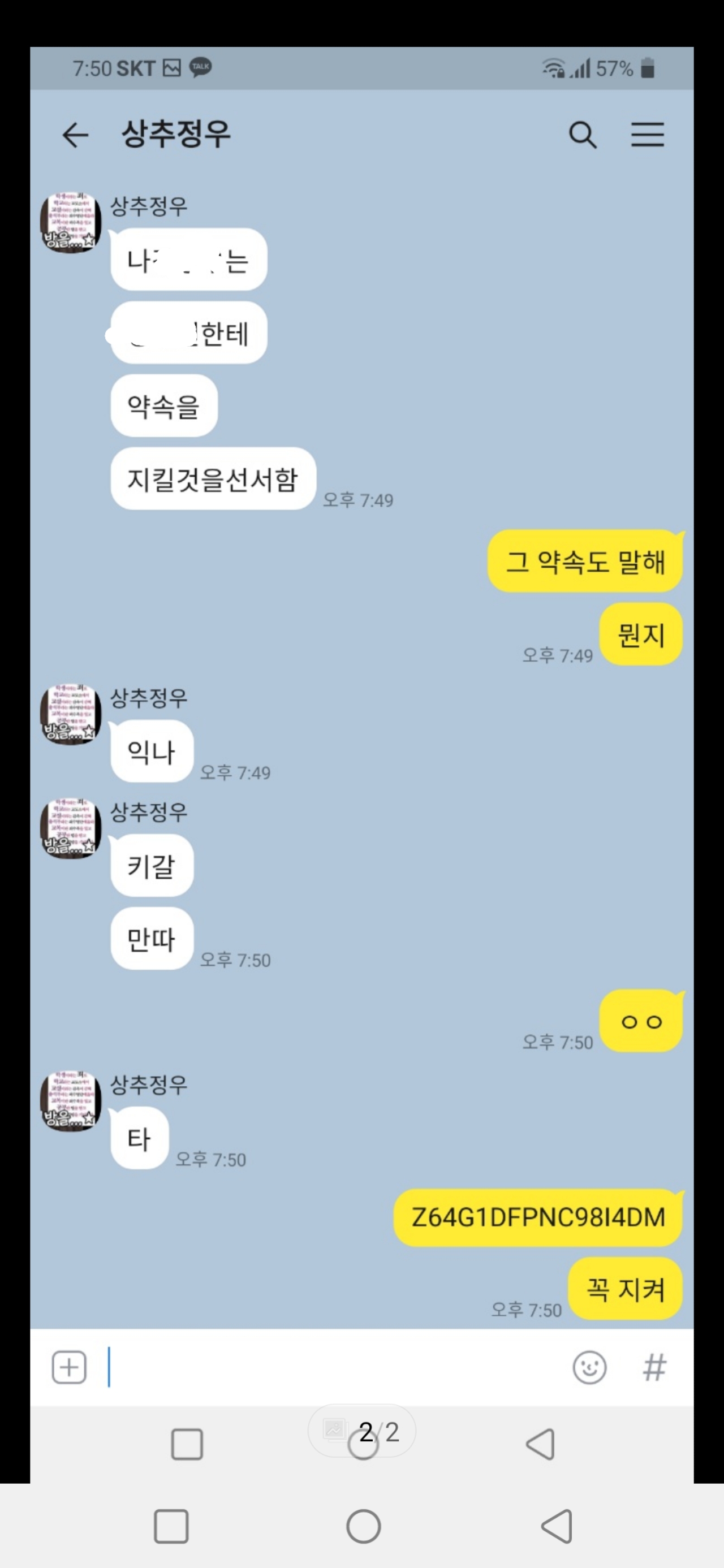
Task: Go back from the 상추정우 chat
Action: click(x=75, y=135)
